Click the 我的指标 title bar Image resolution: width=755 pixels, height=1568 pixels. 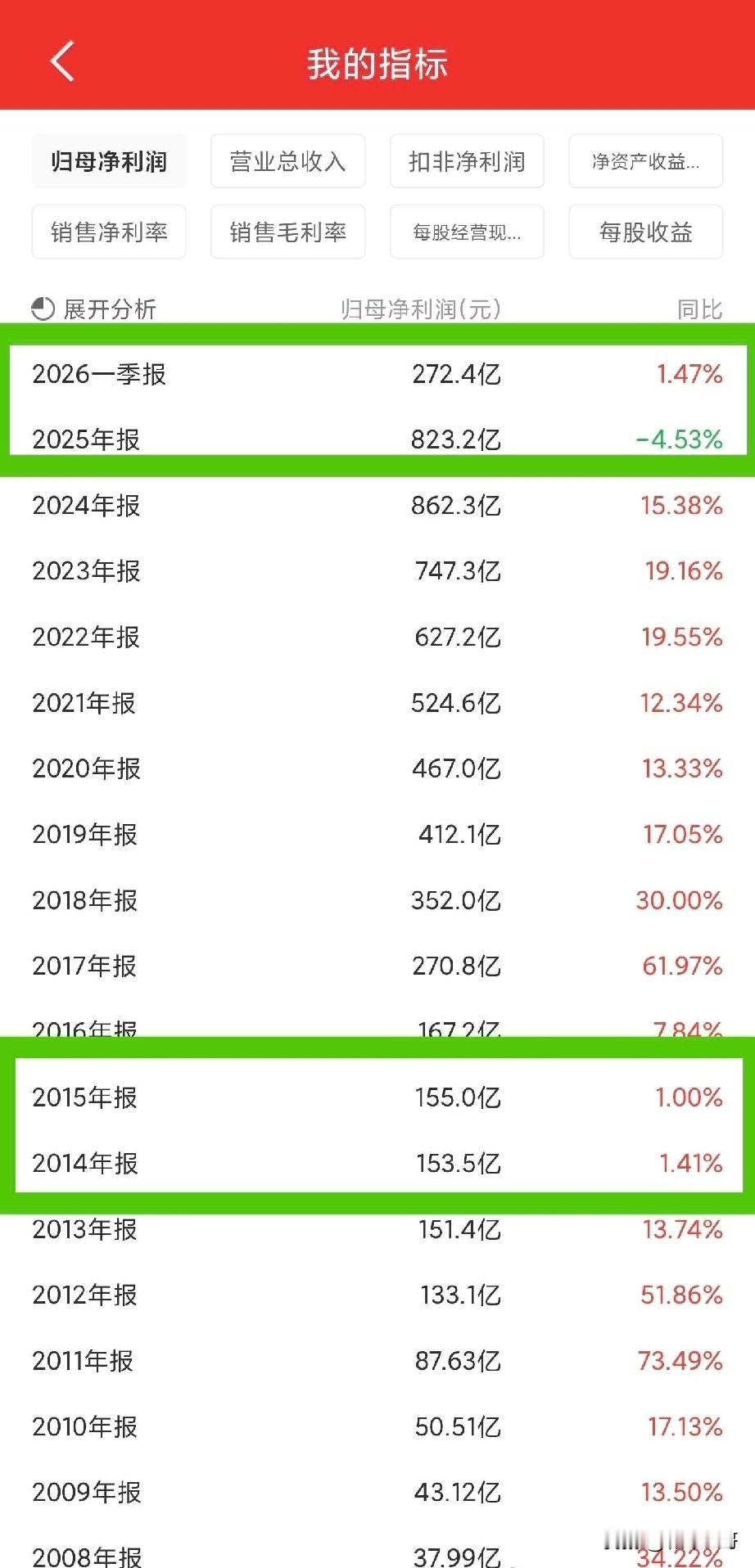(377, 62)
